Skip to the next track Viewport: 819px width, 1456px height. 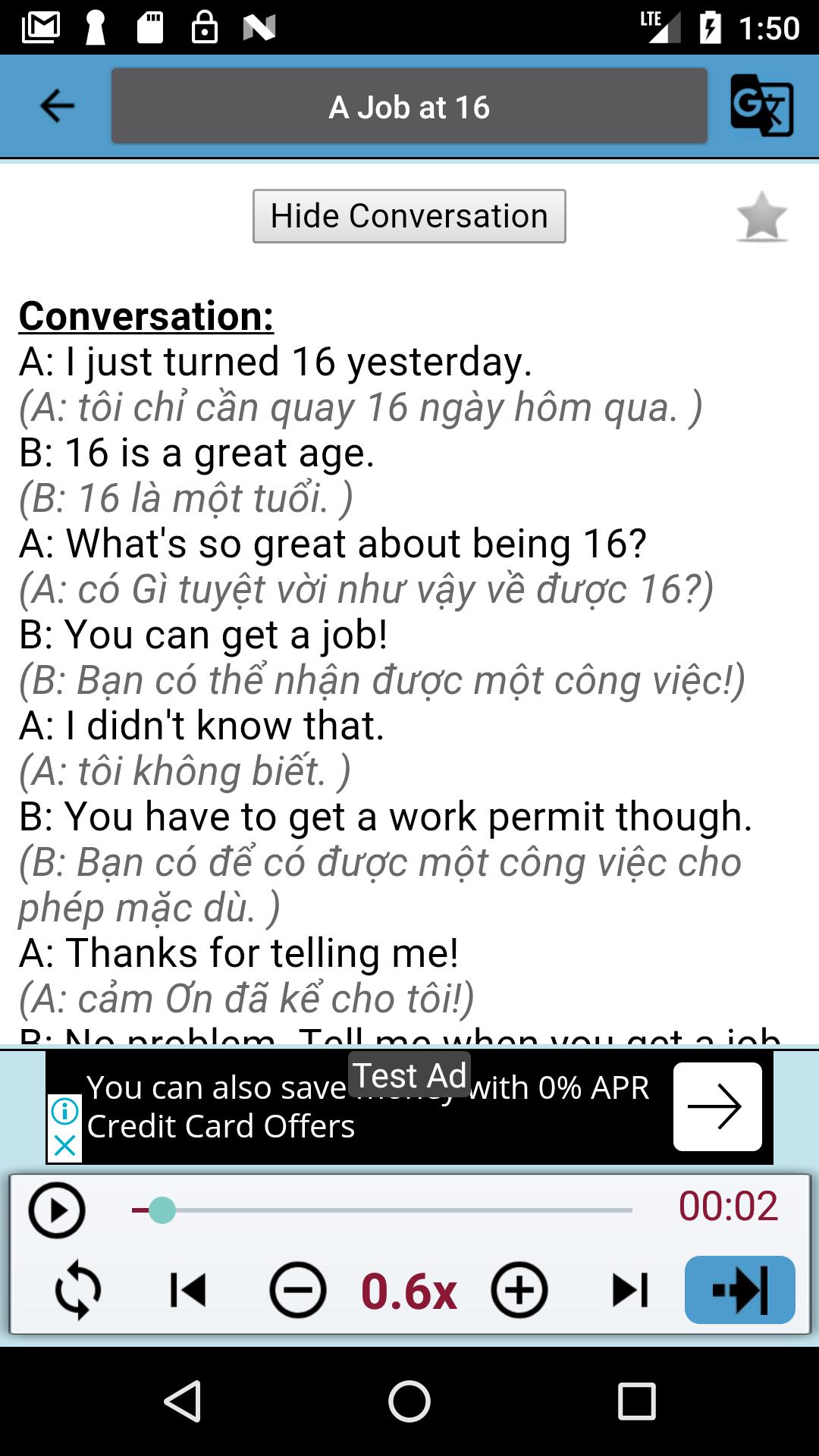click(629, 1290)
